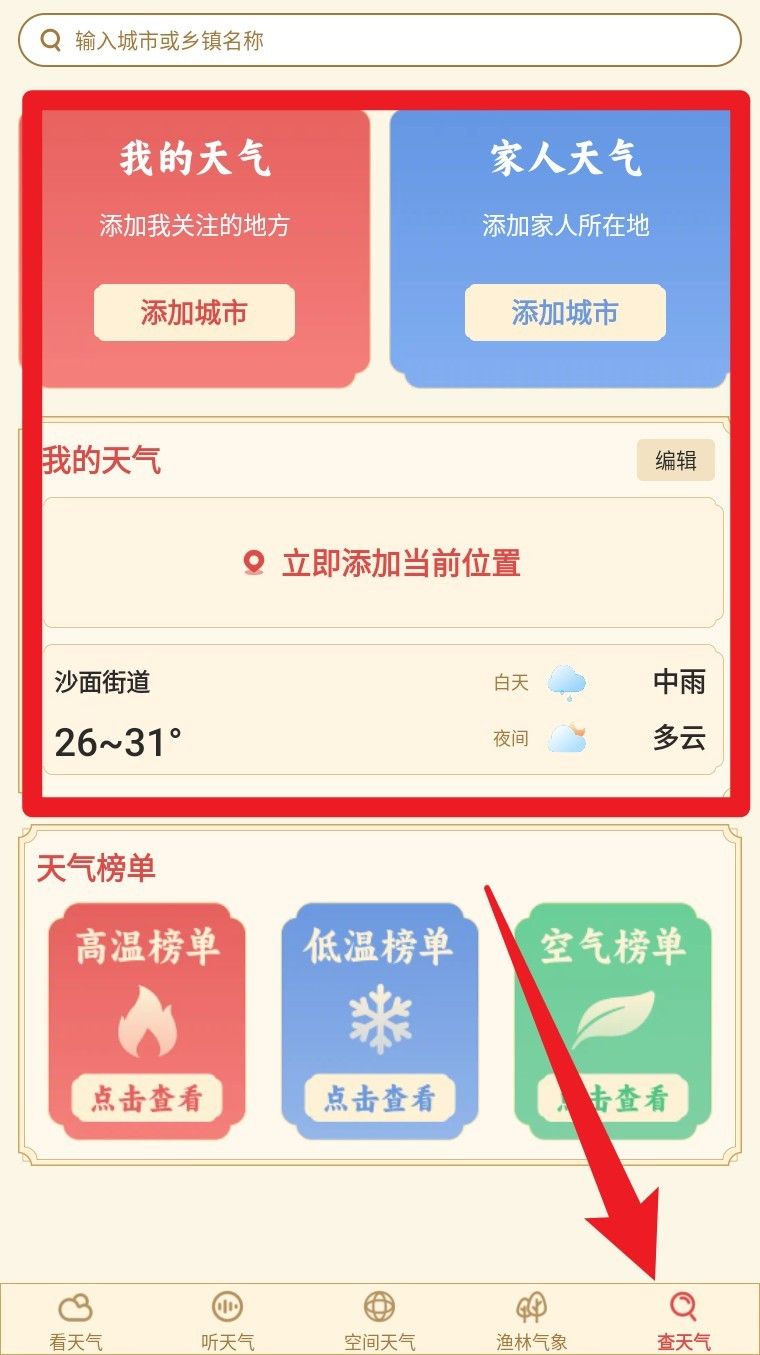Select the 查天气 magnifier icon
This screenshot has width=760, height=1355.
pos(682,1304)
